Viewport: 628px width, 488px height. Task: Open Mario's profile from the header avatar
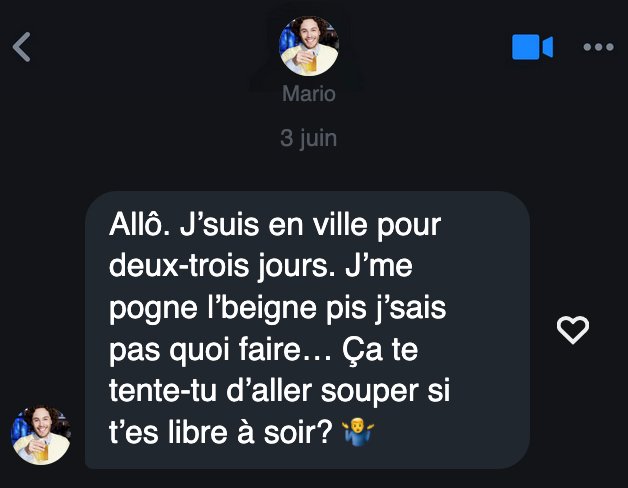coord(308,46)
